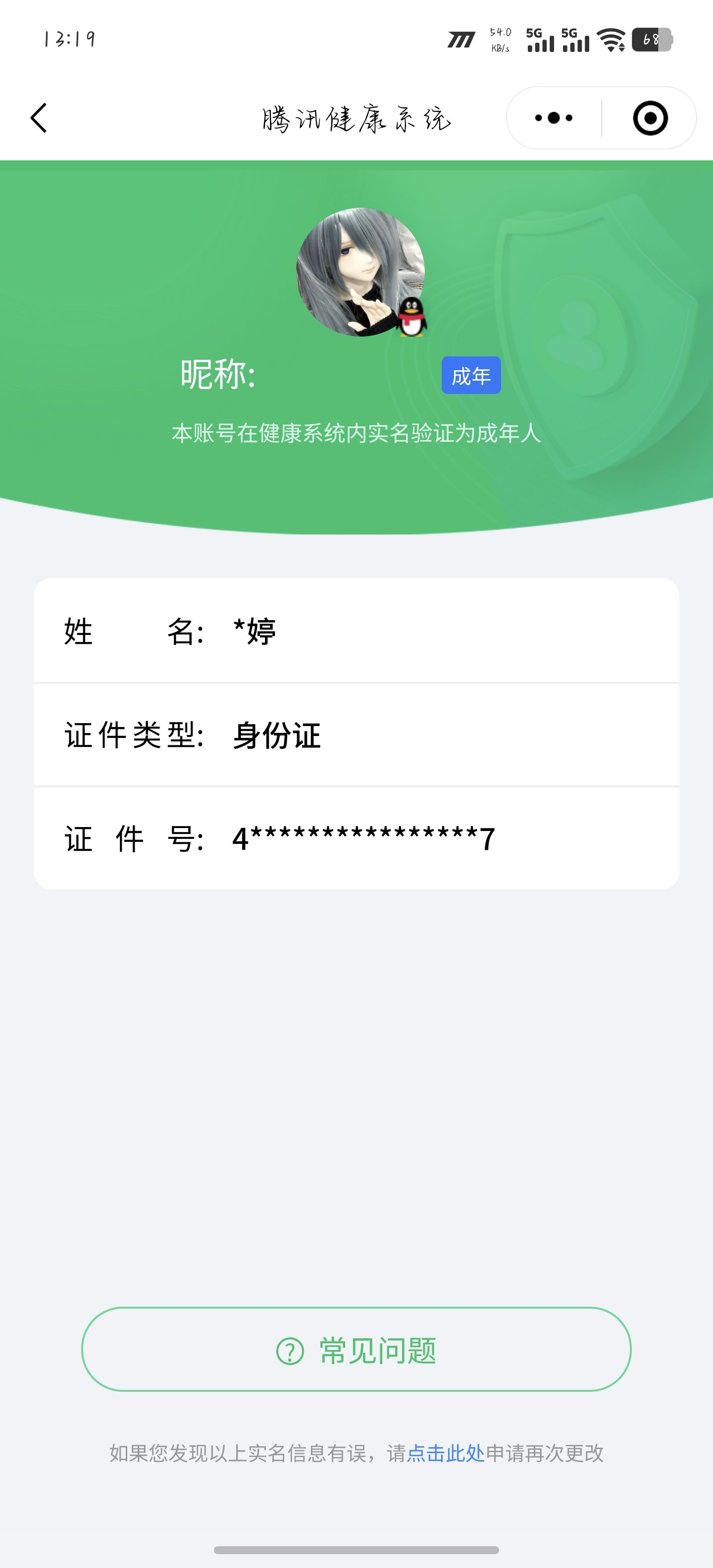Open the mini program more options menu

554,117
